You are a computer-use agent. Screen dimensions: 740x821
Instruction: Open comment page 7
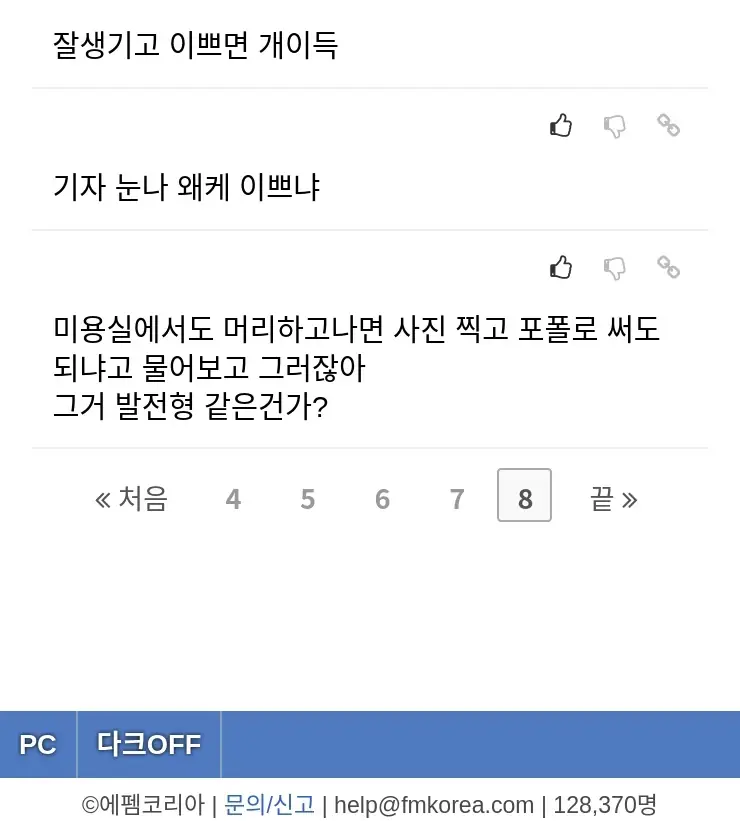[x=457, y=498]
